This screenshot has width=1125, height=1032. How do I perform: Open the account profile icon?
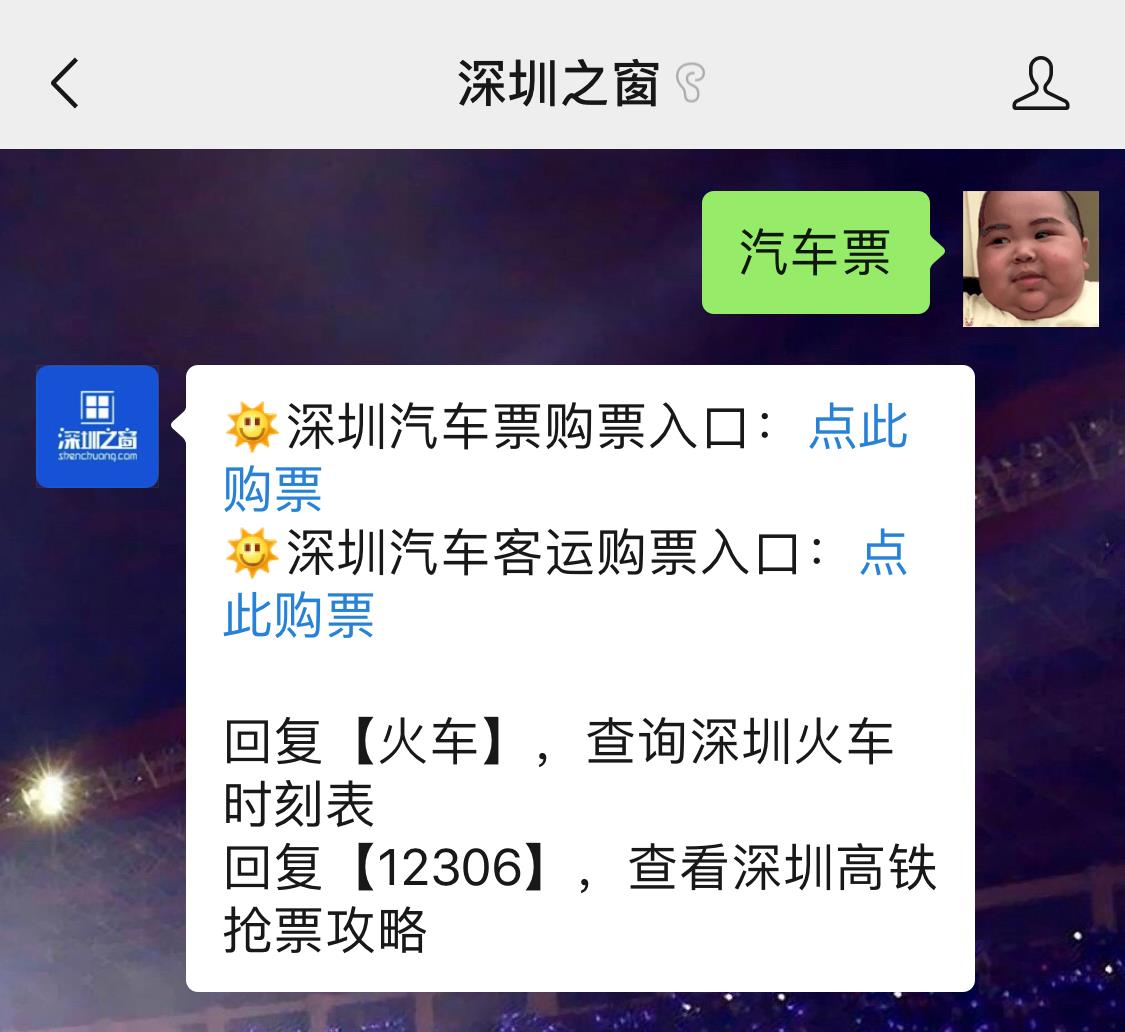tap(1040, 83)
